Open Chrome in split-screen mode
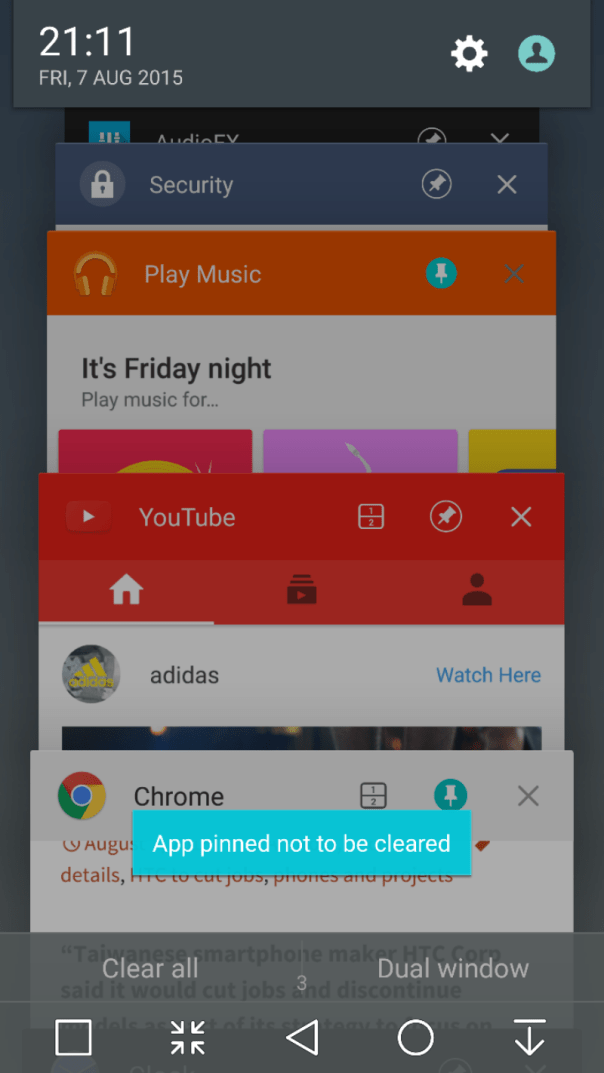 pos(373,796)
